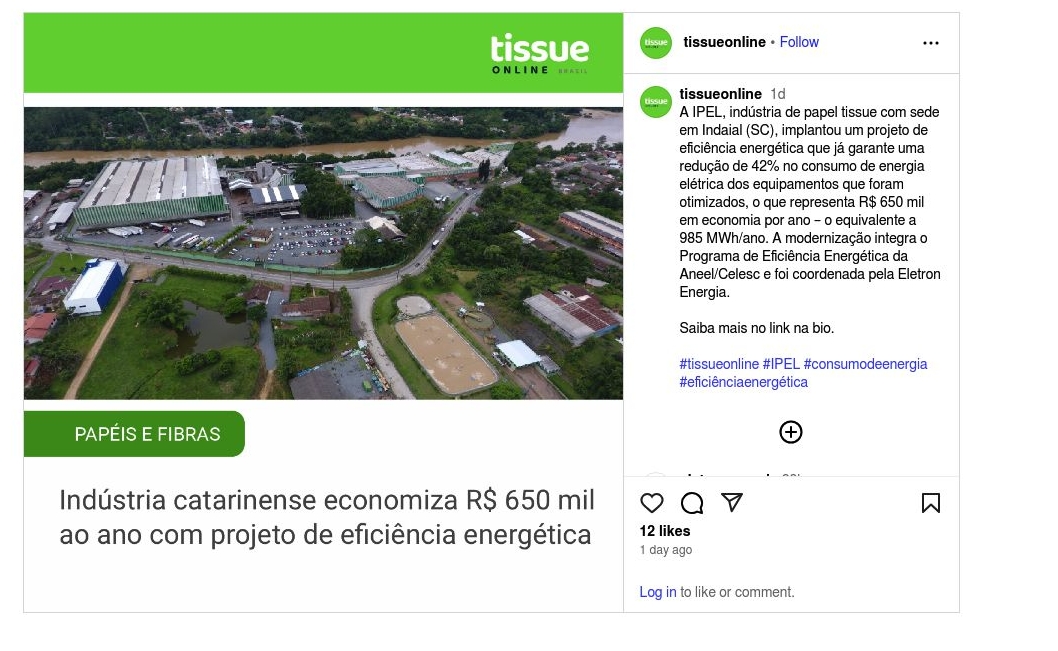Screen dimensions: 1058x651
Task: Like this post with the heart
Action: point(652,503)
